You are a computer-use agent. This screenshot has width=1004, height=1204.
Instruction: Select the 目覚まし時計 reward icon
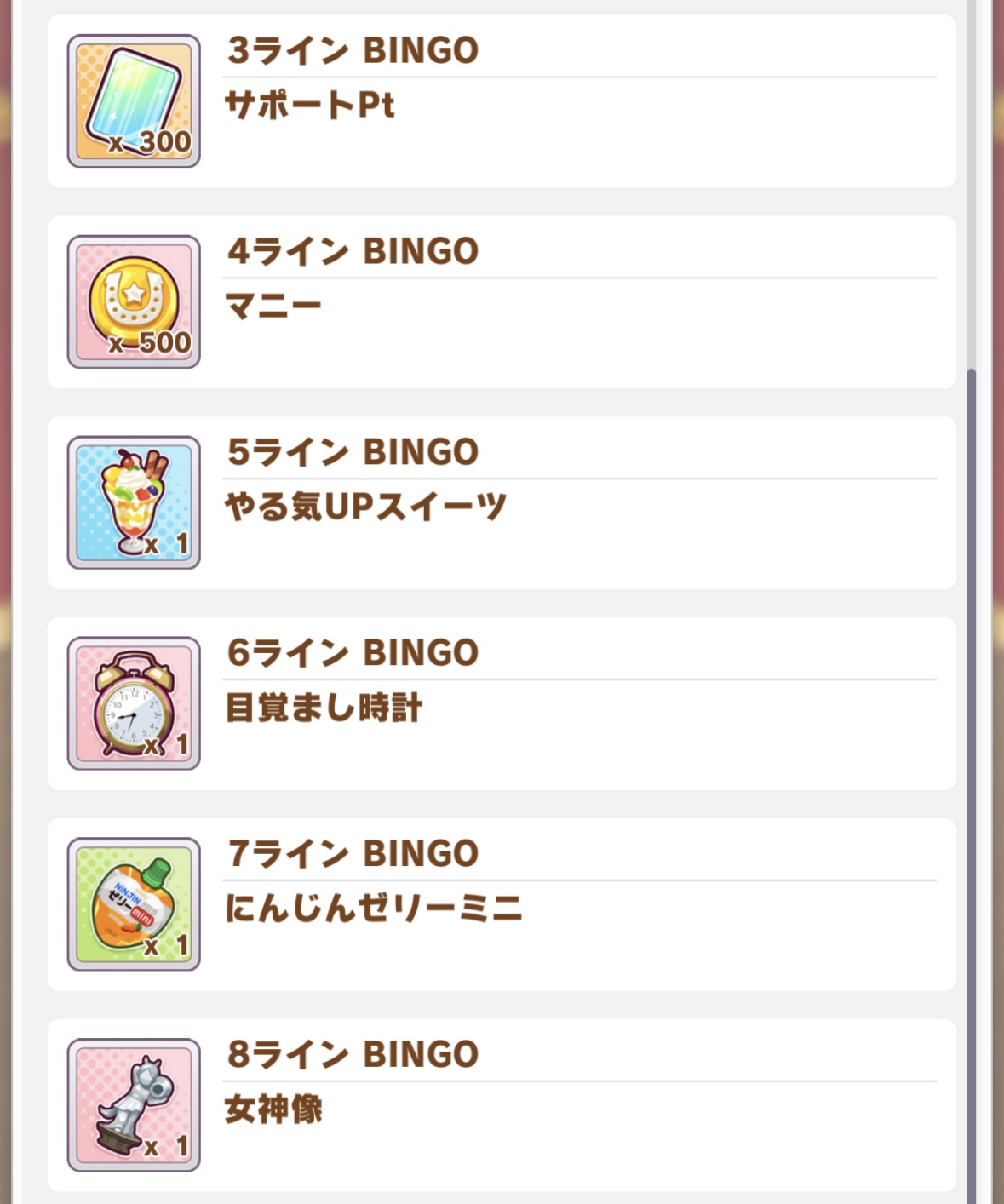click(134, 703)
